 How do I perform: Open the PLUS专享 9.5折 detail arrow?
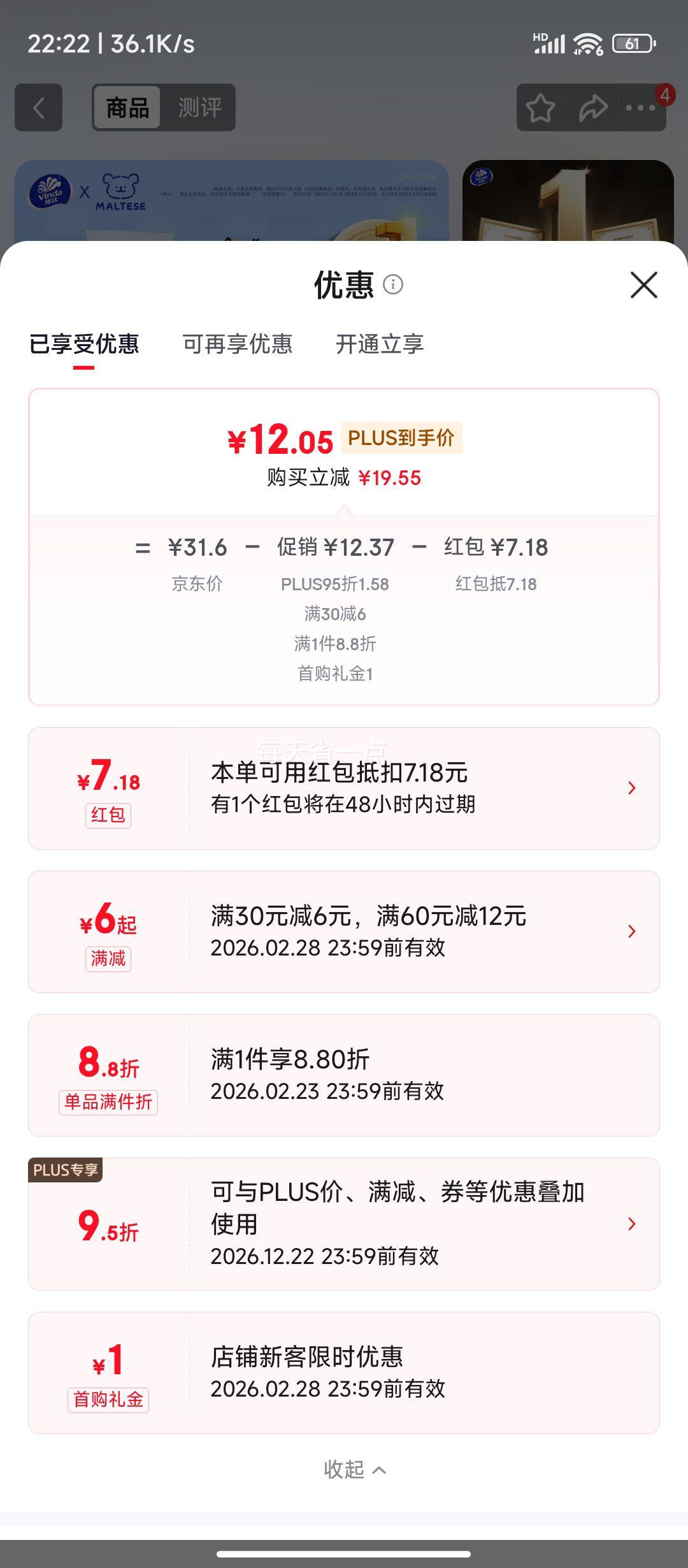click(631, 1224)
